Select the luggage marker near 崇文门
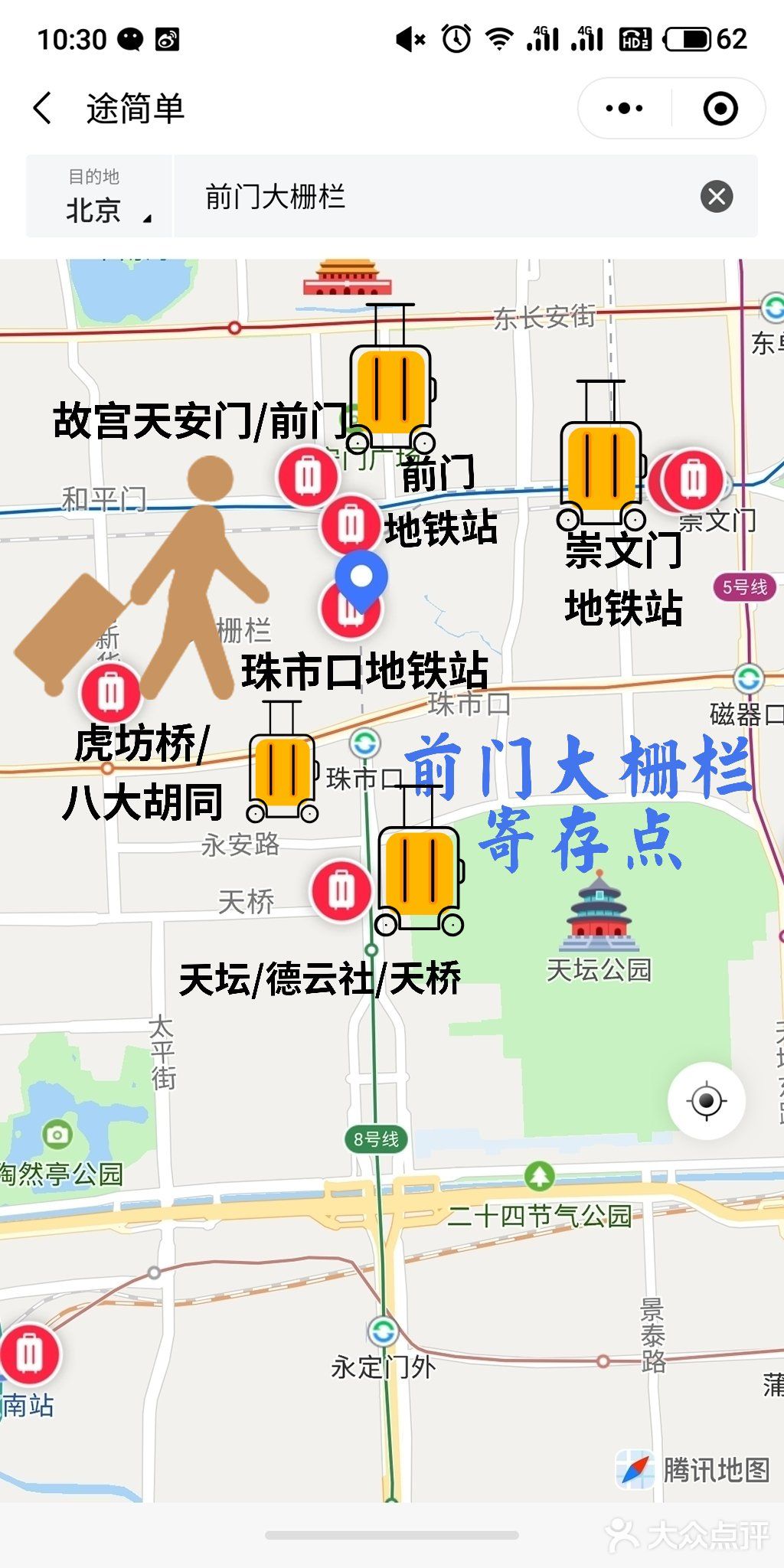784x1568 pixels. pos(694,479)
